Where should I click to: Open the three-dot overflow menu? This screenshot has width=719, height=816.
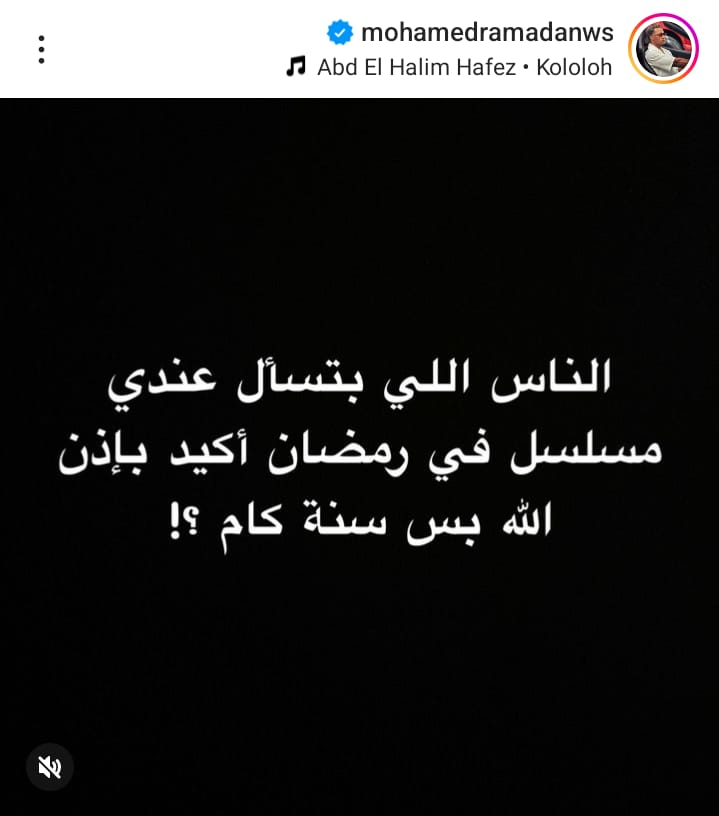pyautogui.click(x=41, y=49)
